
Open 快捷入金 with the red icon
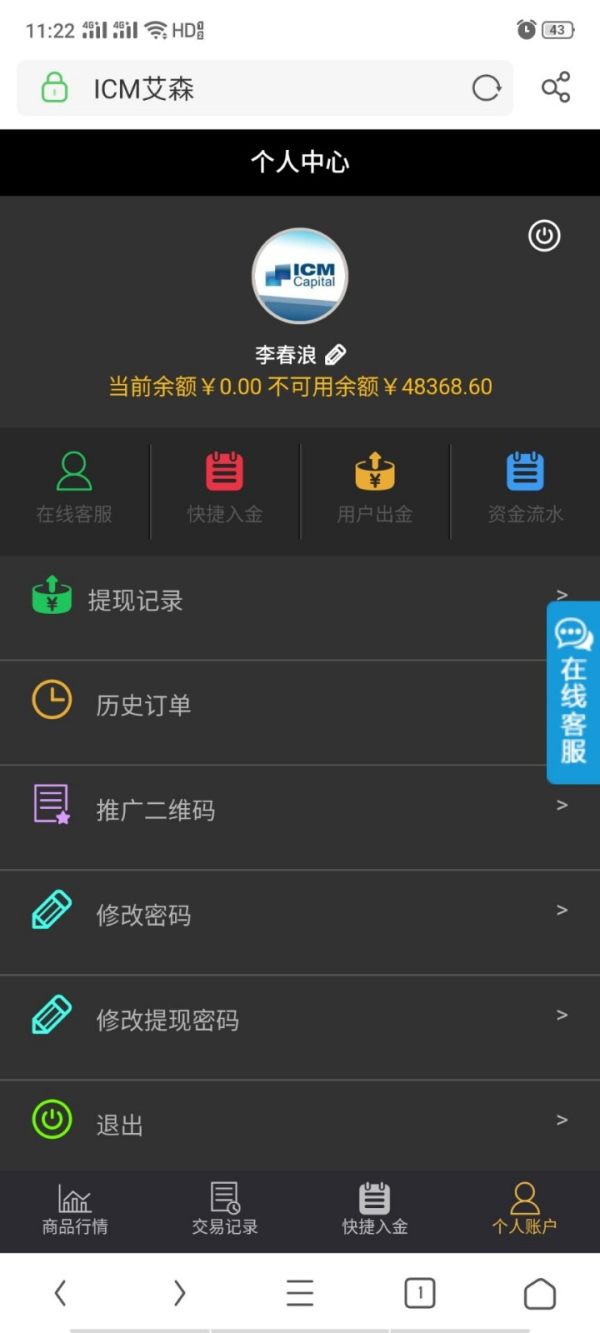click(x=225, y=489)
